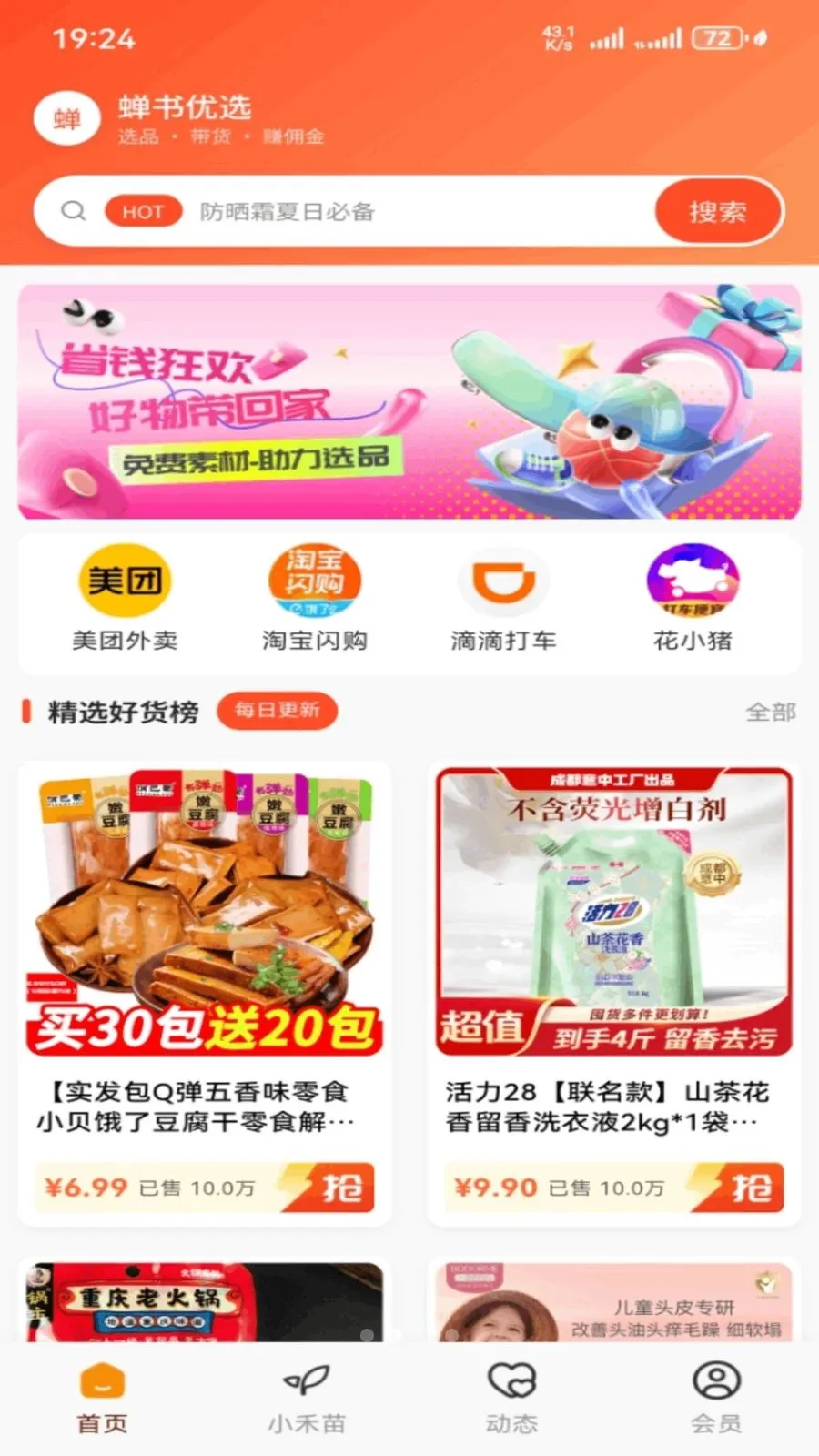Open 美团外卖 shortcut
The height and width of the screenshot is (1456, 819).
tap(125, 598)
